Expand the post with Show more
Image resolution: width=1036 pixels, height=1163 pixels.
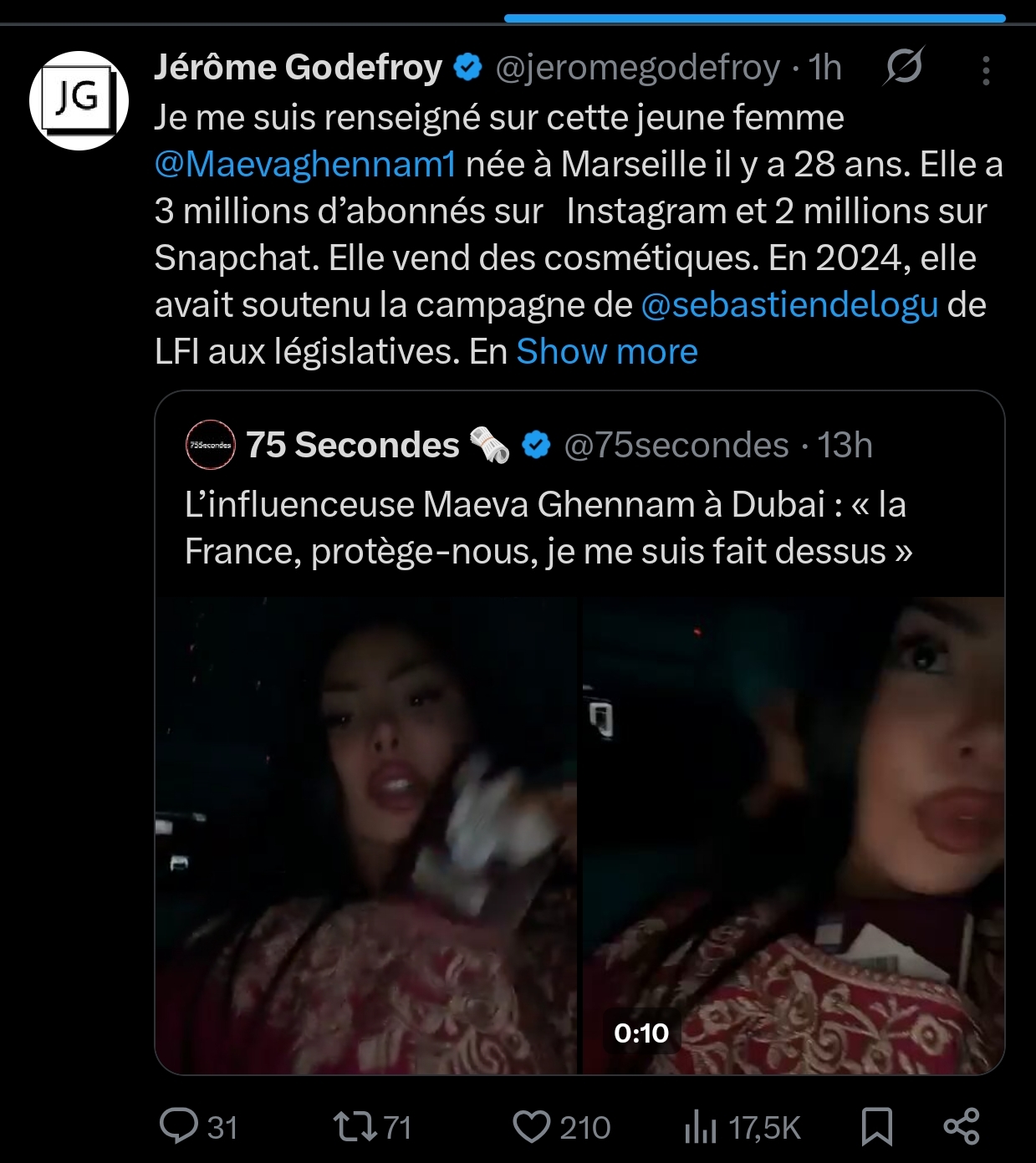pos(607,352)
